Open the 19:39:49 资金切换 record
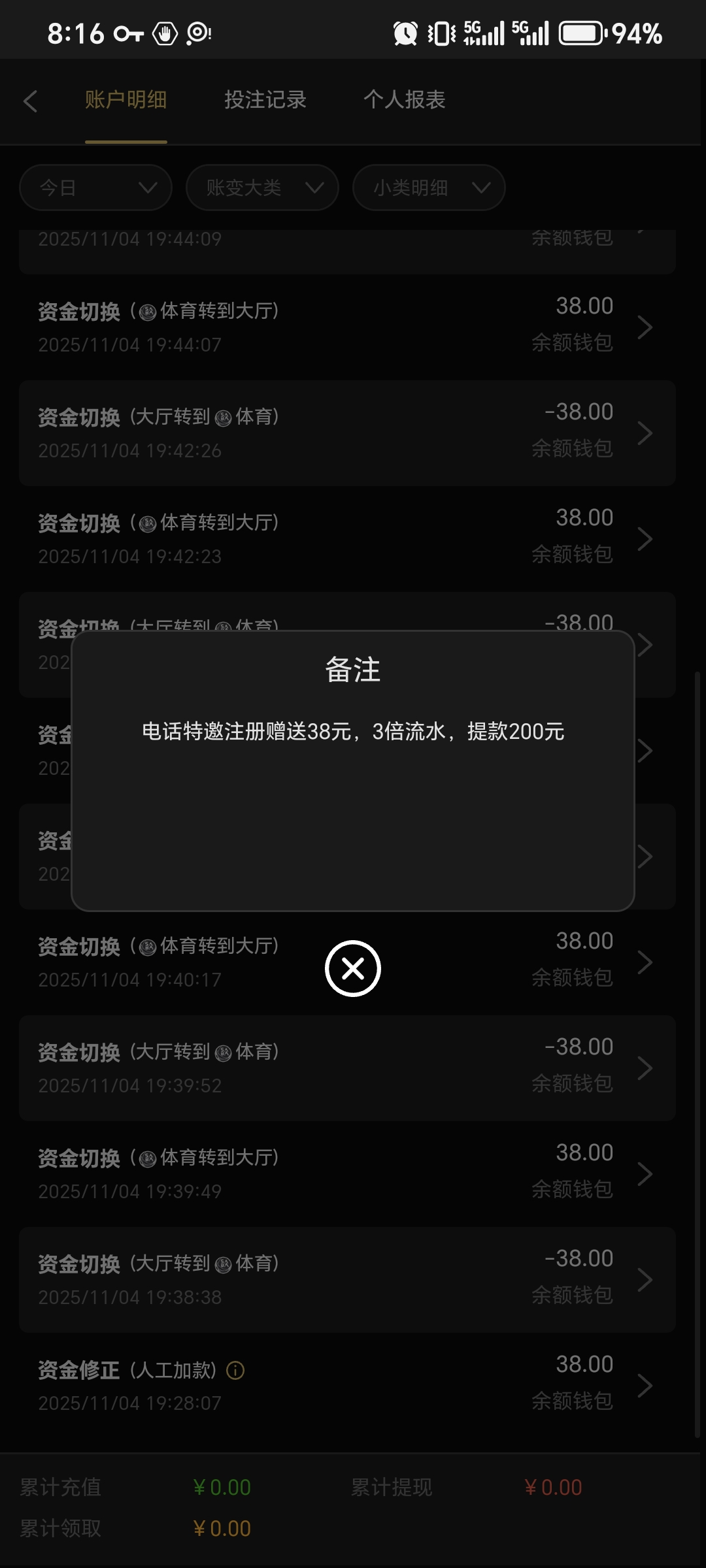 click(x=346, y=1173)
